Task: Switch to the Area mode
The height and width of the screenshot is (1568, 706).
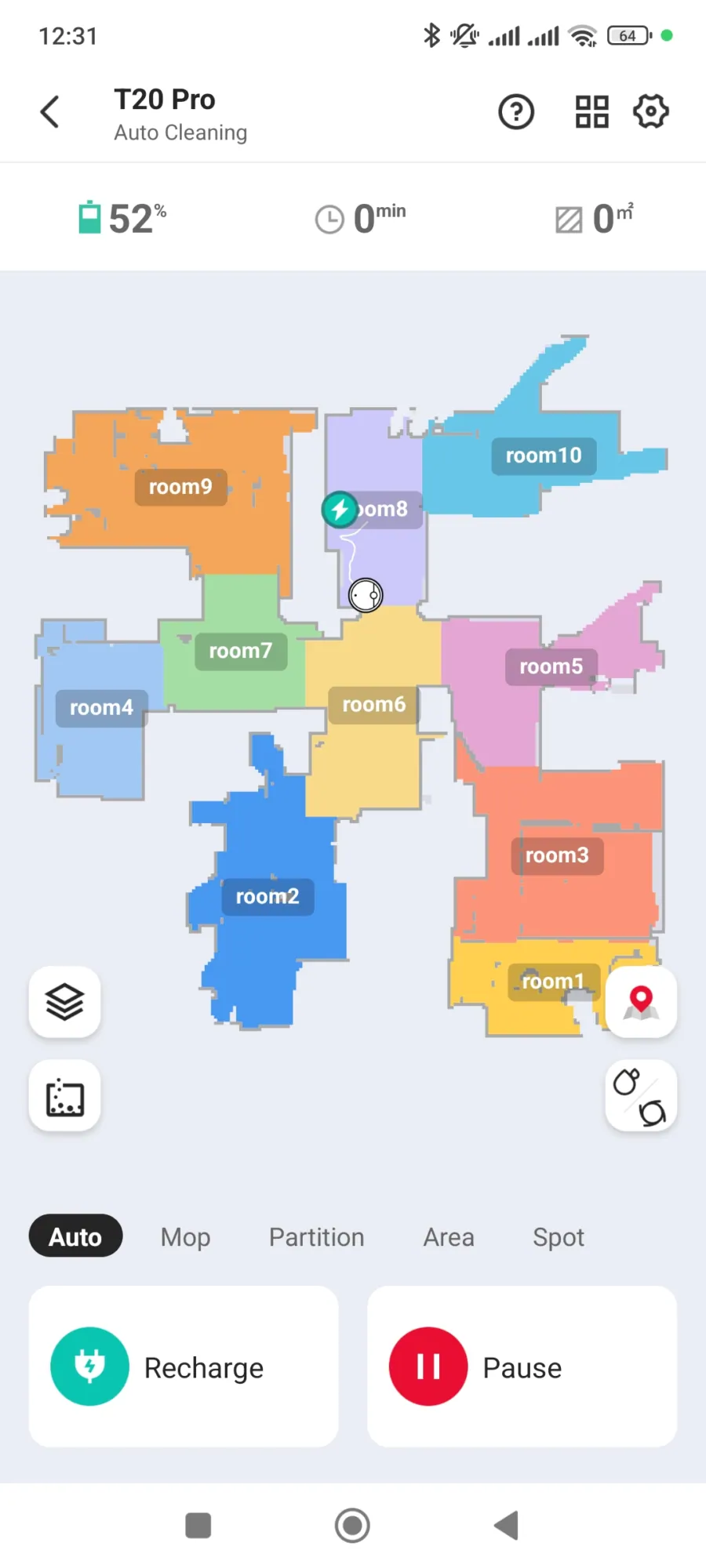Action: (x=449, y=1236)
